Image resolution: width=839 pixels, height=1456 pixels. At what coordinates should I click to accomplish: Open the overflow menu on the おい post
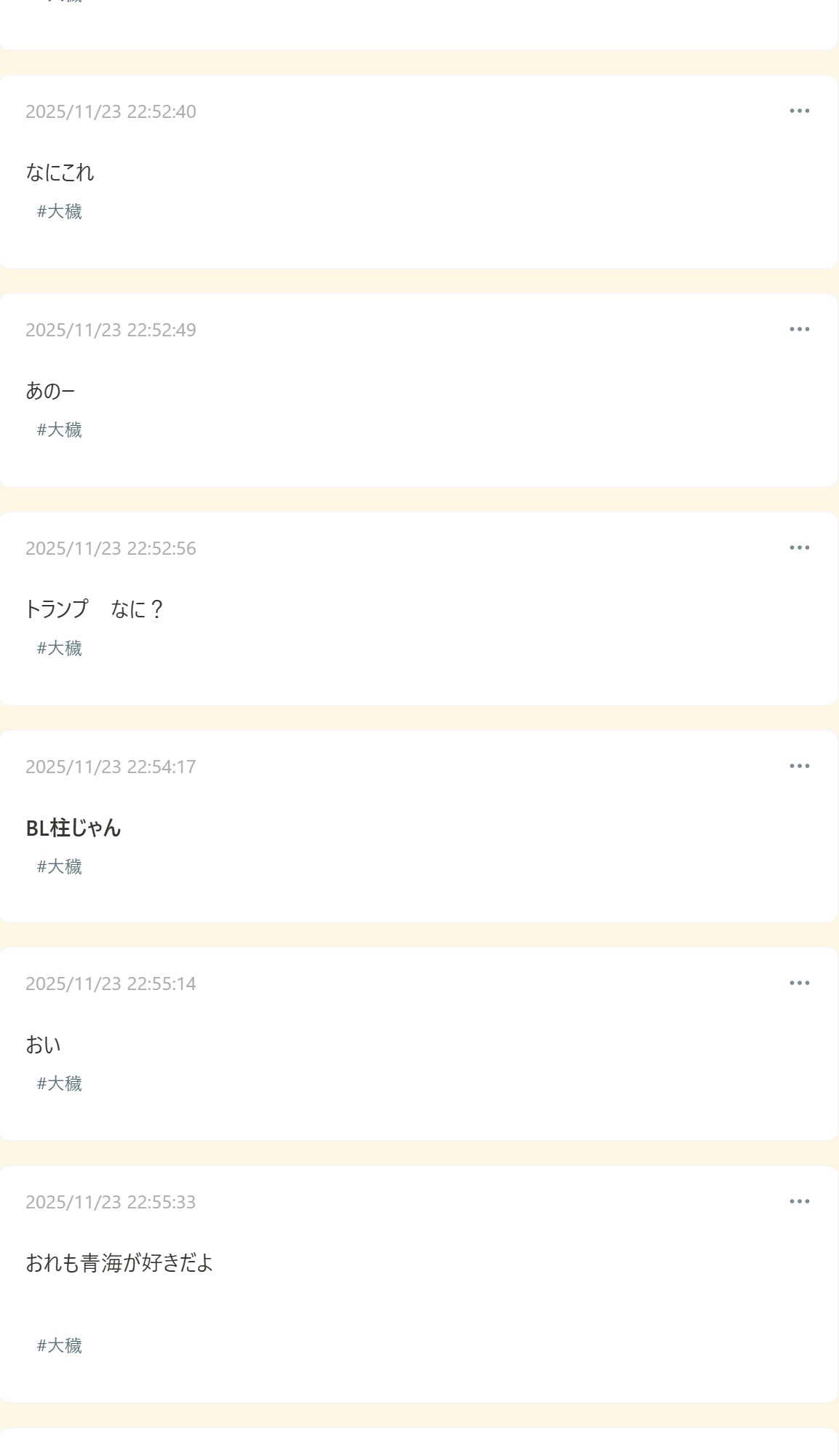pyautogui.click(x=799, y=983)
